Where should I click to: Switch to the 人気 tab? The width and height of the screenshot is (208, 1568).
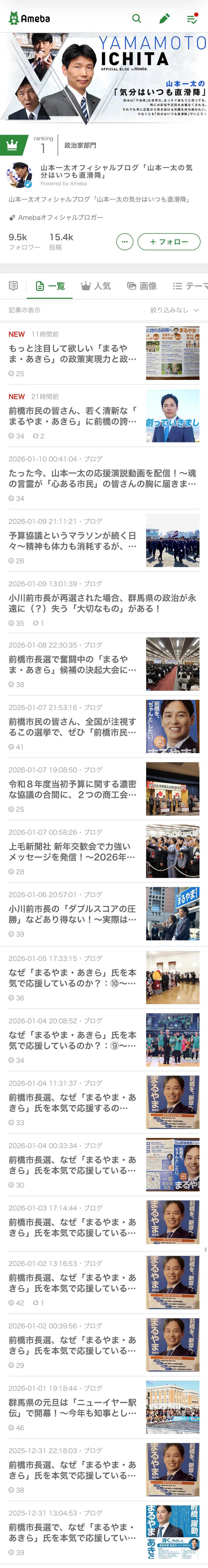point(96,286)
